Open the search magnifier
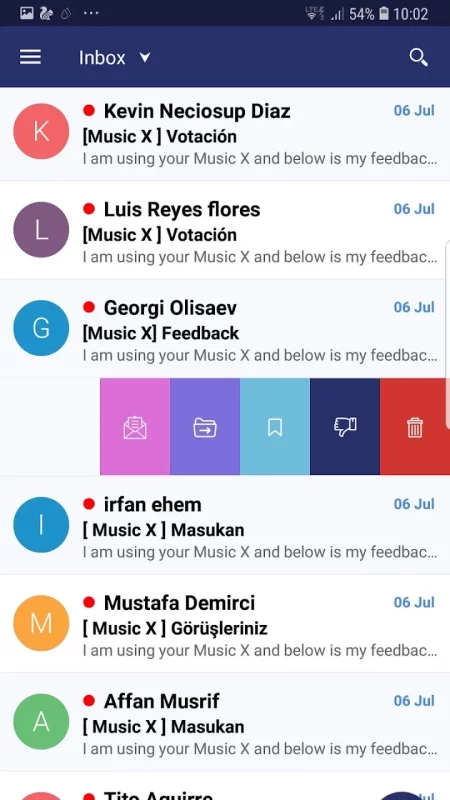 (418, 57)
